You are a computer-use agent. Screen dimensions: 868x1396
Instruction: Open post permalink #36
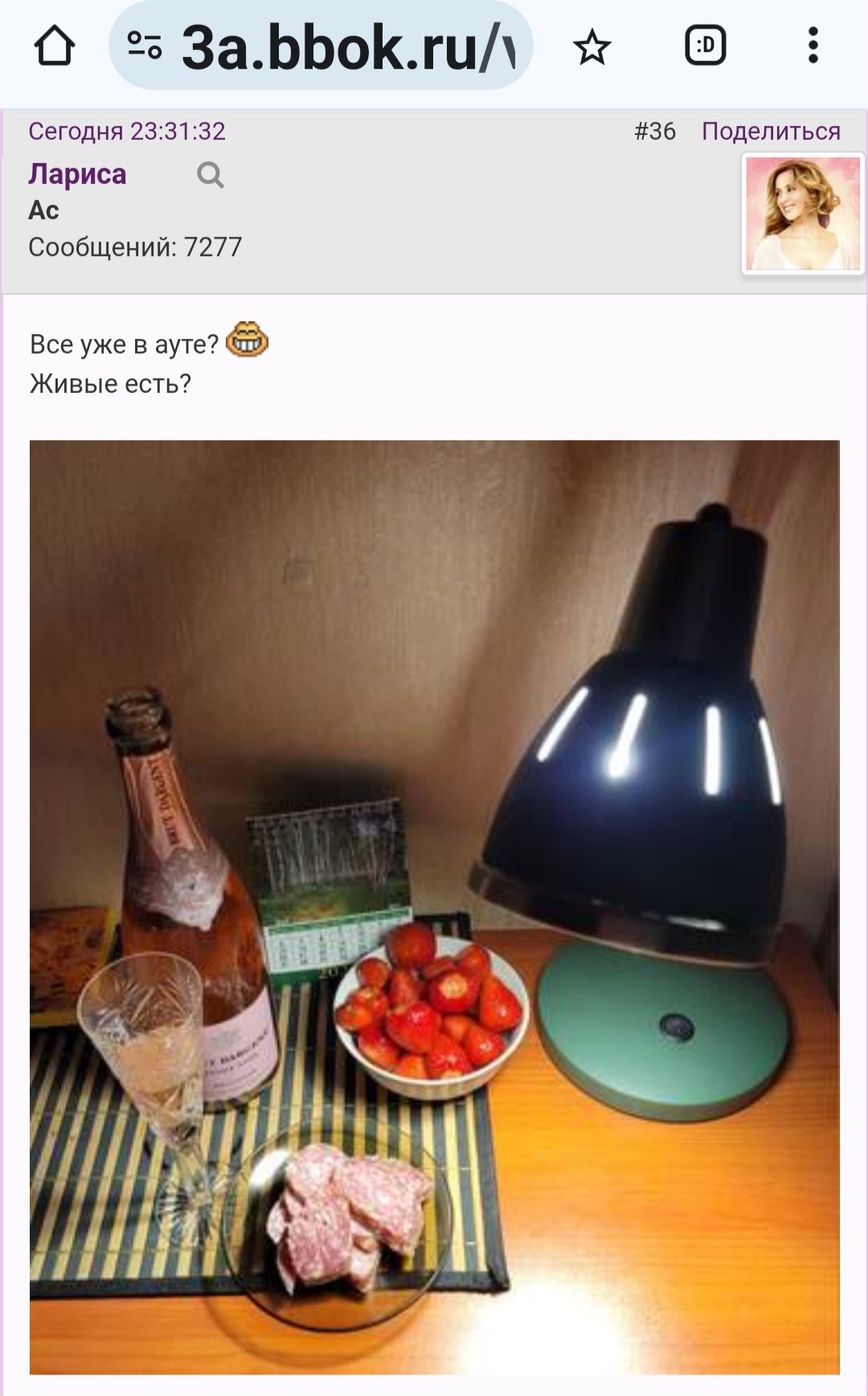coord(655,131)
